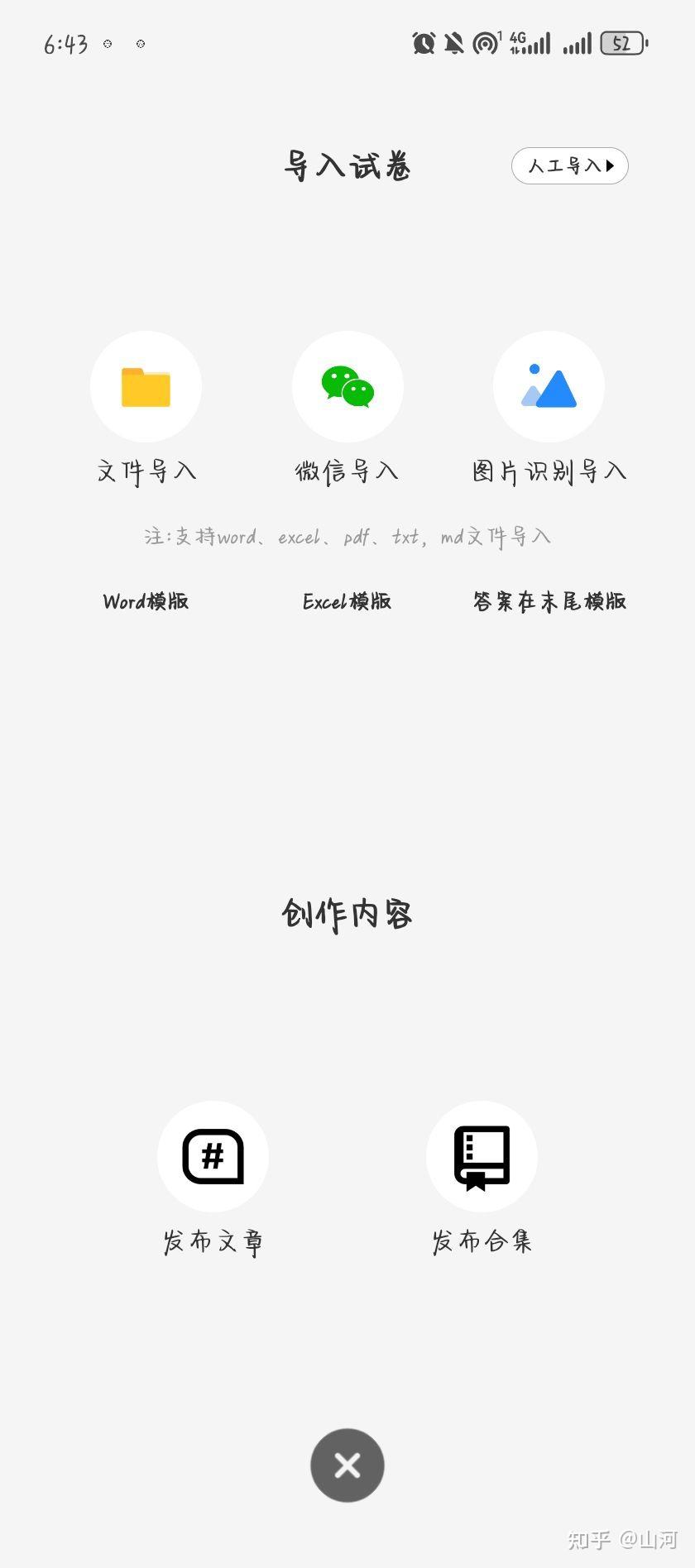
Task: View the Excel模版 template
Action: [347, 601]
